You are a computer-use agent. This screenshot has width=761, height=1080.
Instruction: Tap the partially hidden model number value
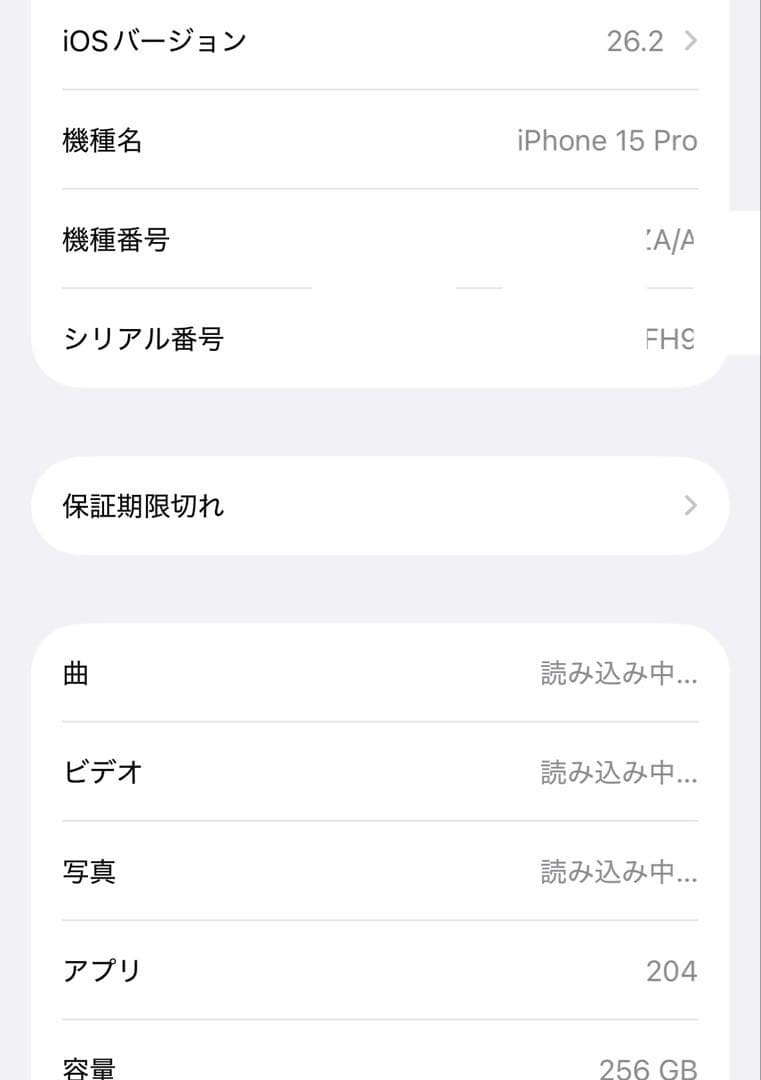(x=680, y=240)
